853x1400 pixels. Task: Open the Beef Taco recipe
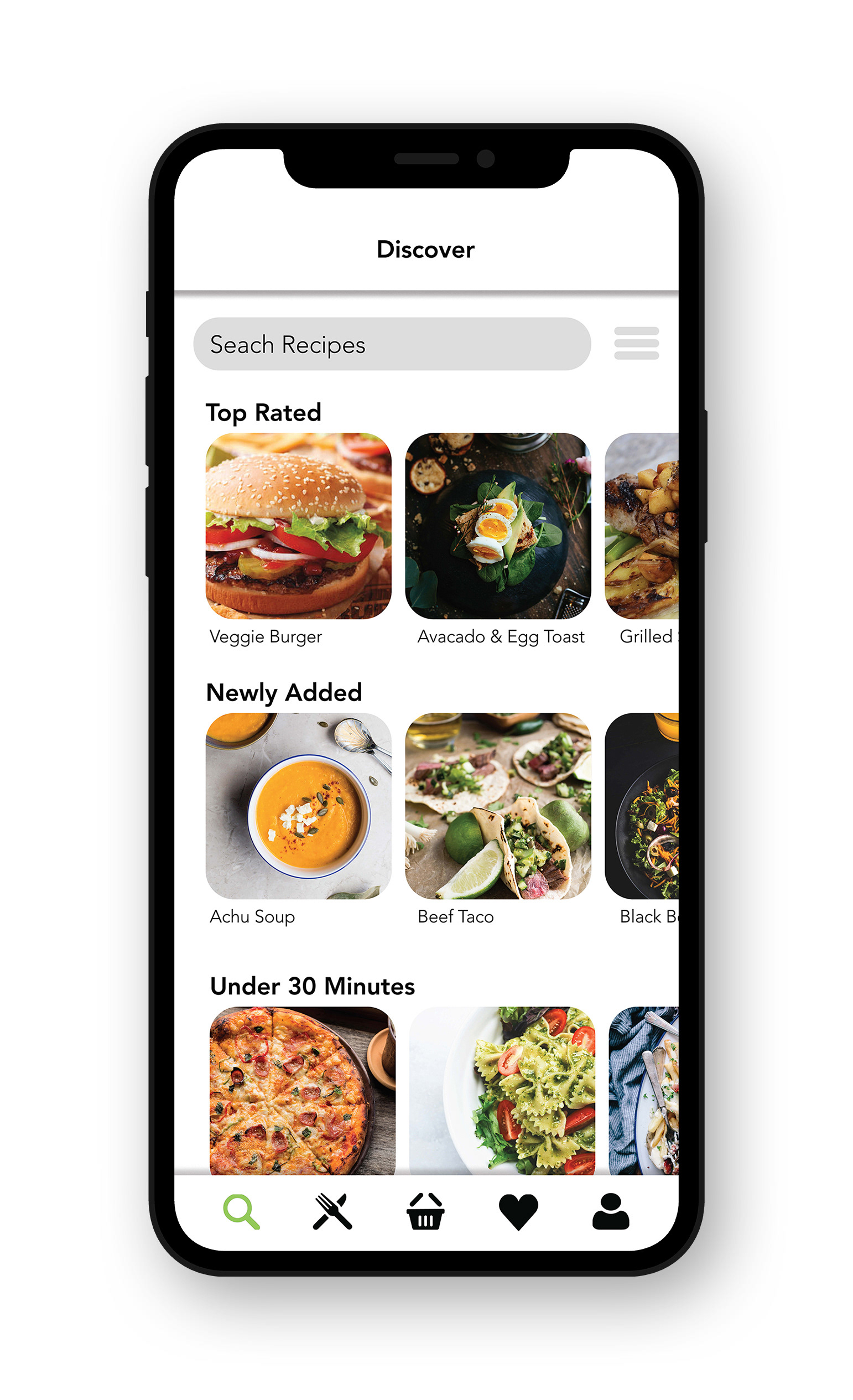[x=497, y=806]
